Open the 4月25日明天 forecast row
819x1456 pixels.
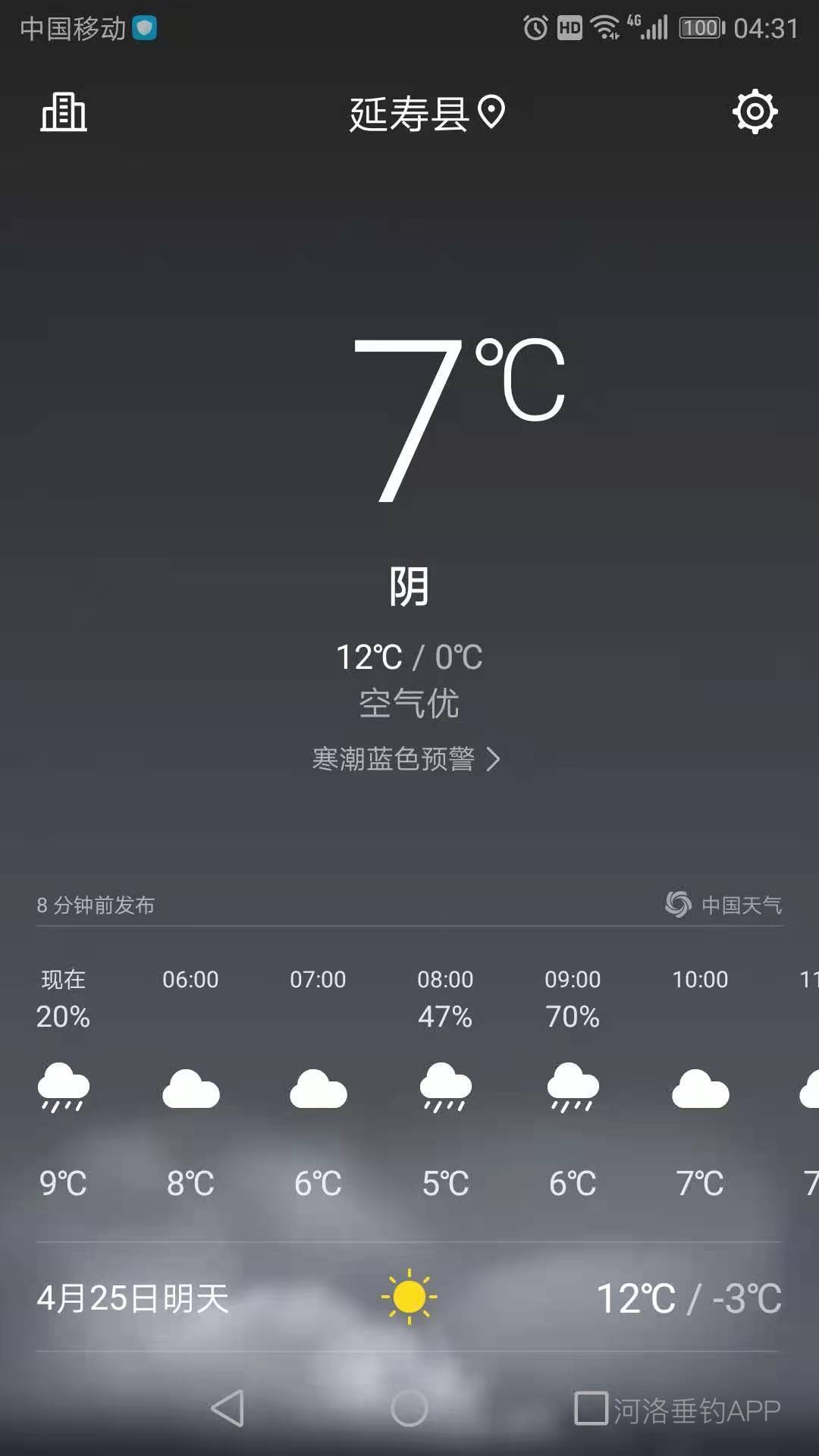[x=409, y=1298]
